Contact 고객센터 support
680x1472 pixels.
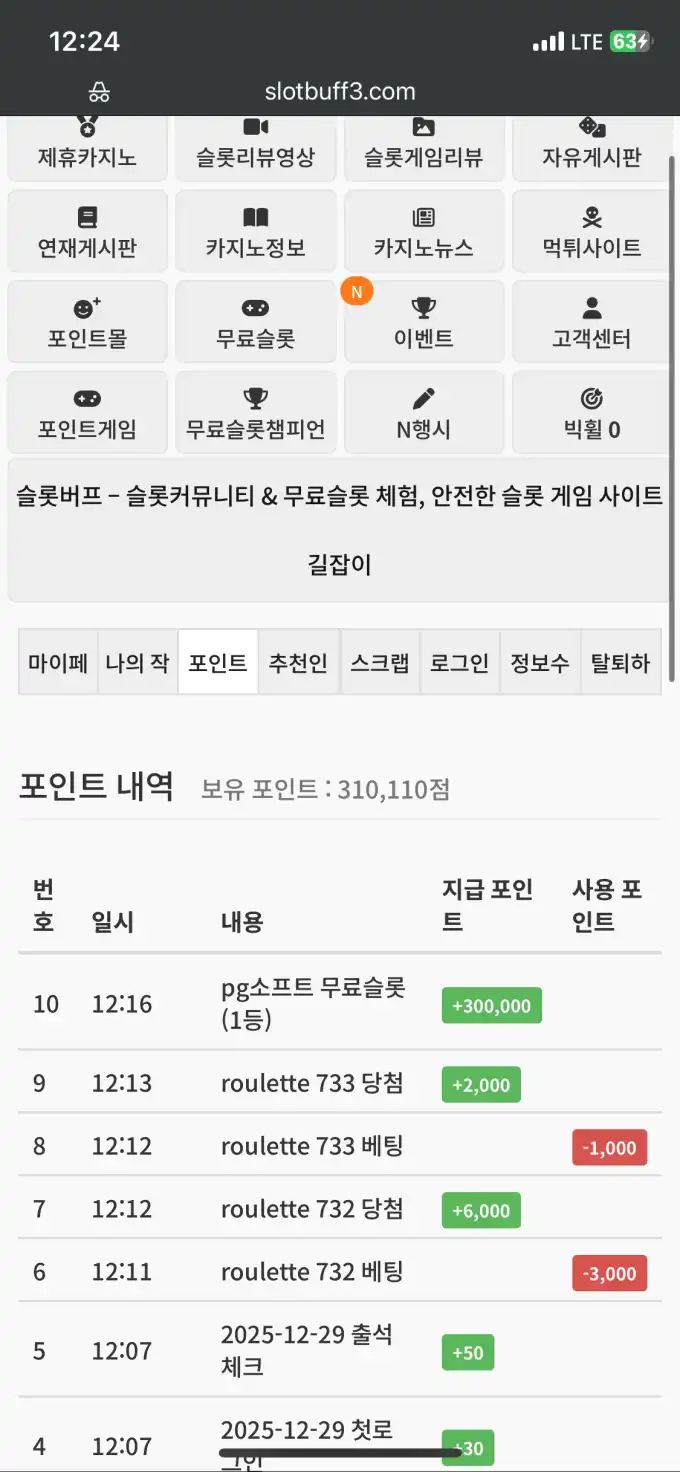coord(591,323)
